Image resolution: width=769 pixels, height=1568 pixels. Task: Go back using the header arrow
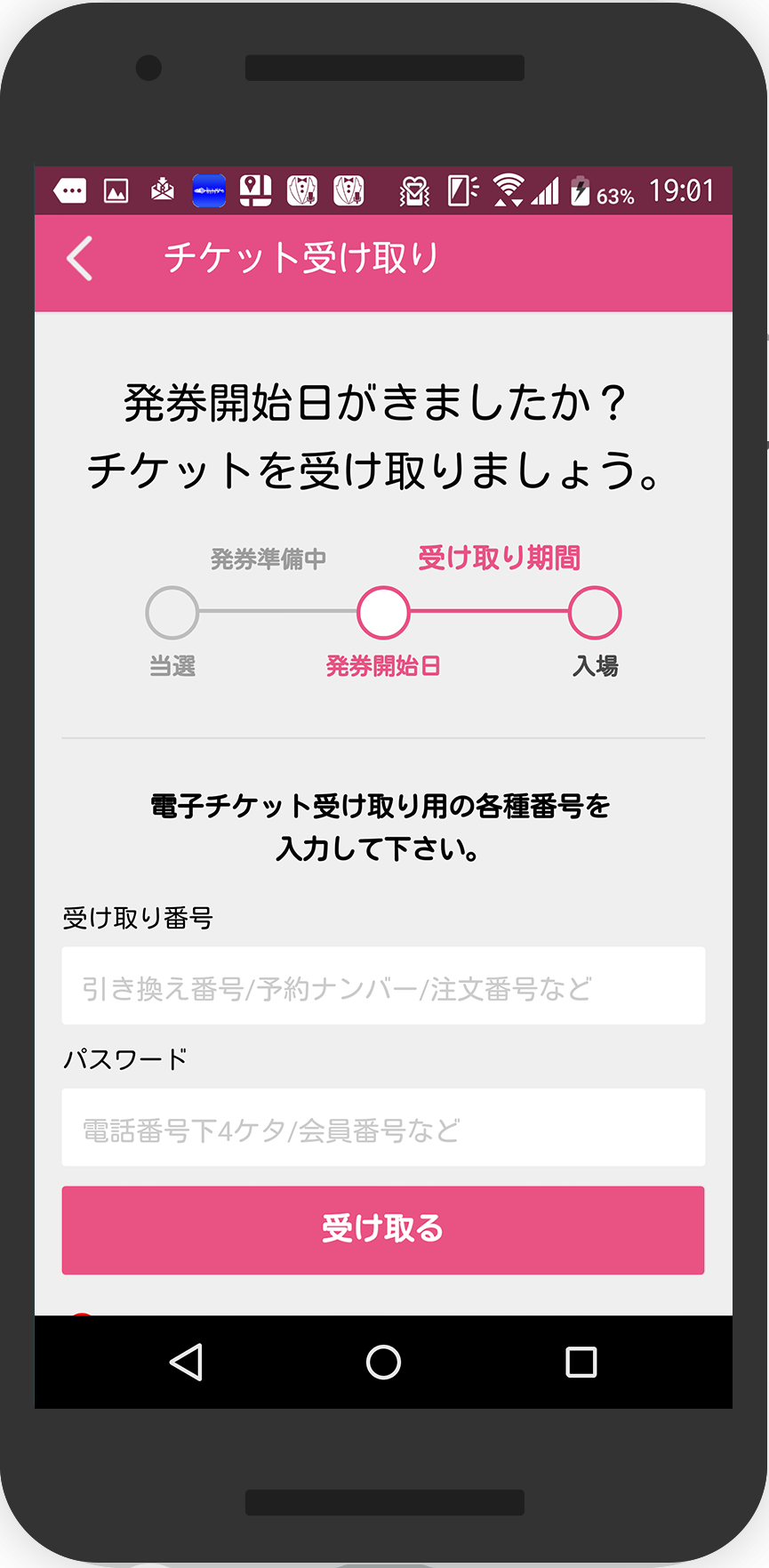pyautogui.click(x=80, y=259)
